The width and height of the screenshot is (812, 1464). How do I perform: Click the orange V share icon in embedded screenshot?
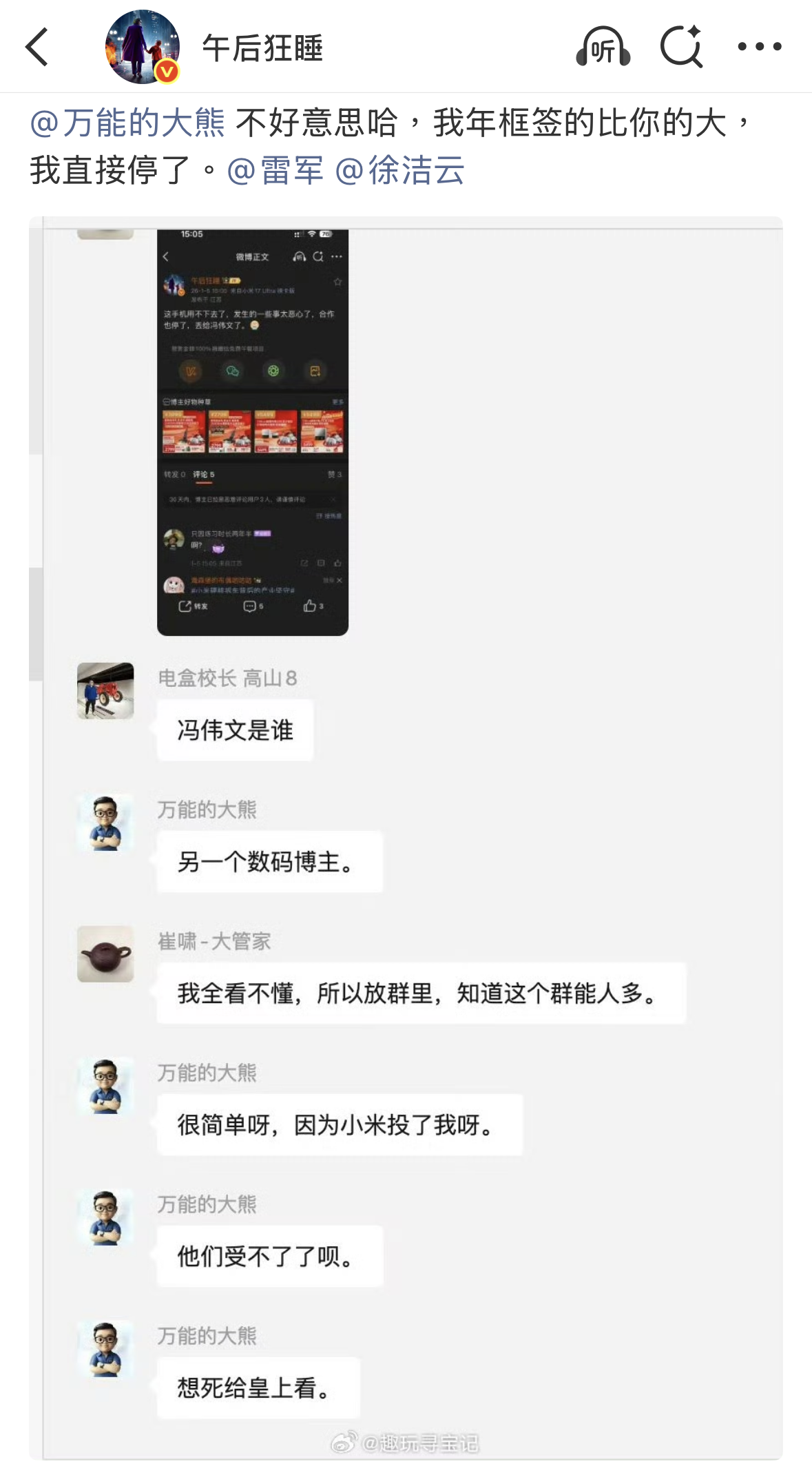click(191, 371)
